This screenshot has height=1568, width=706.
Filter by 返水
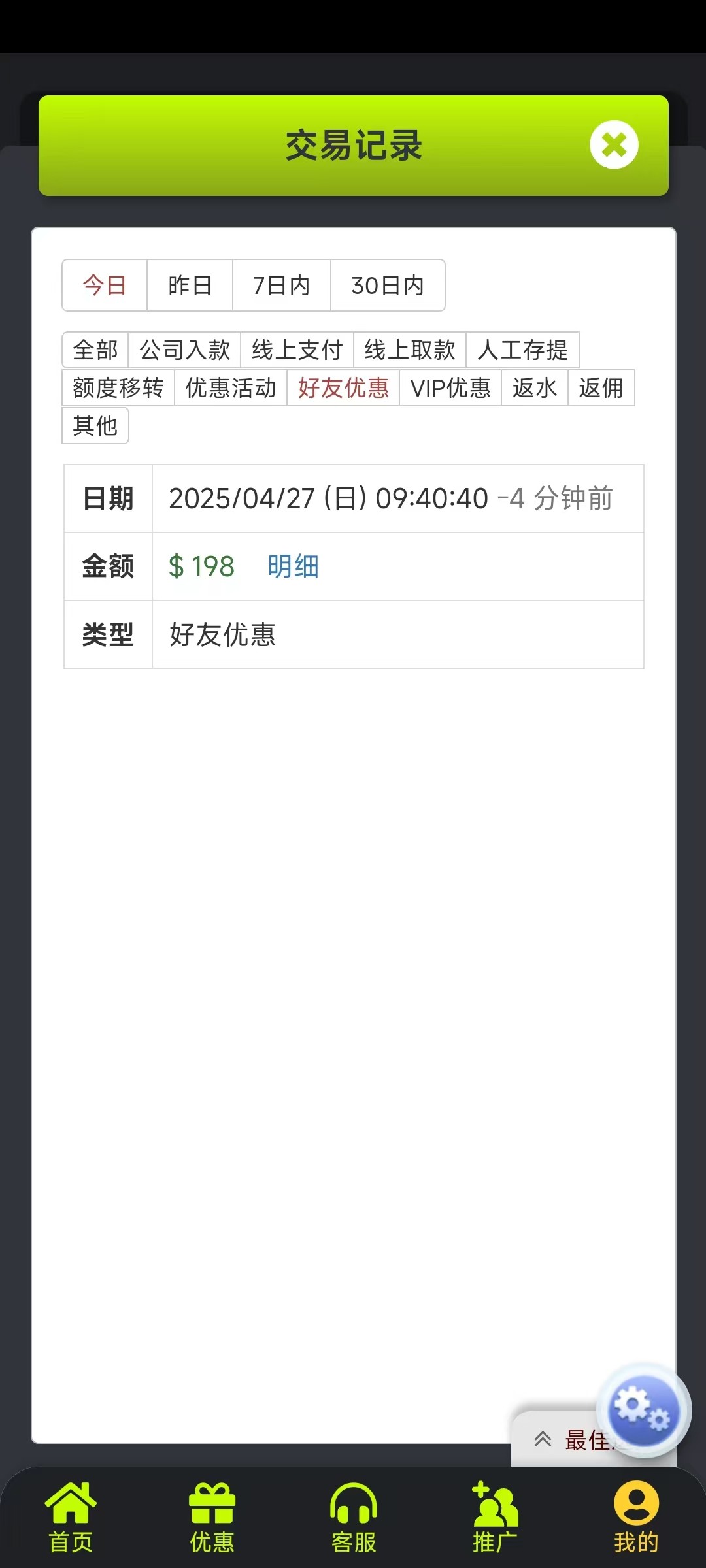[x=535, y=388]
